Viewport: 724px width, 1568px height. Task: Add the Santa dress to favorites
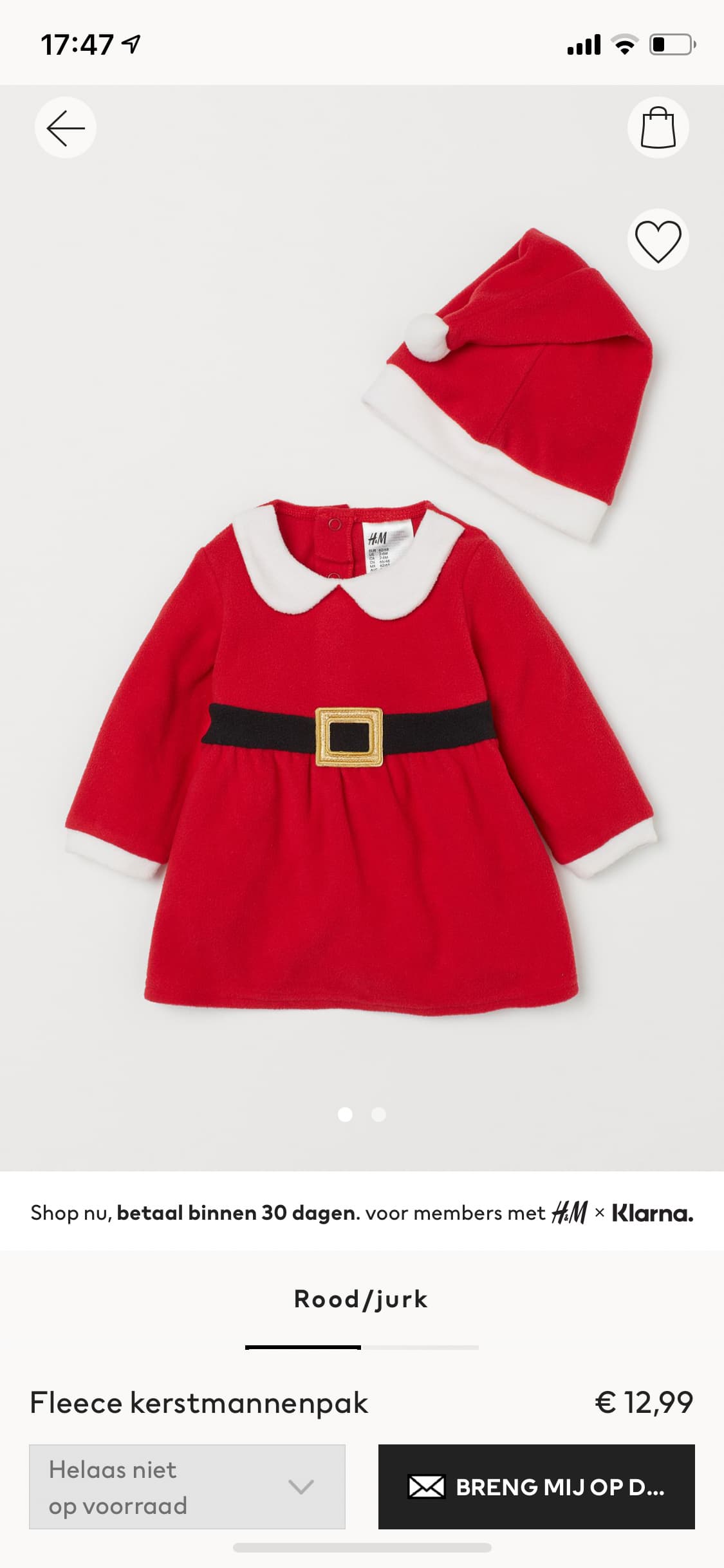tap(658, 240)
